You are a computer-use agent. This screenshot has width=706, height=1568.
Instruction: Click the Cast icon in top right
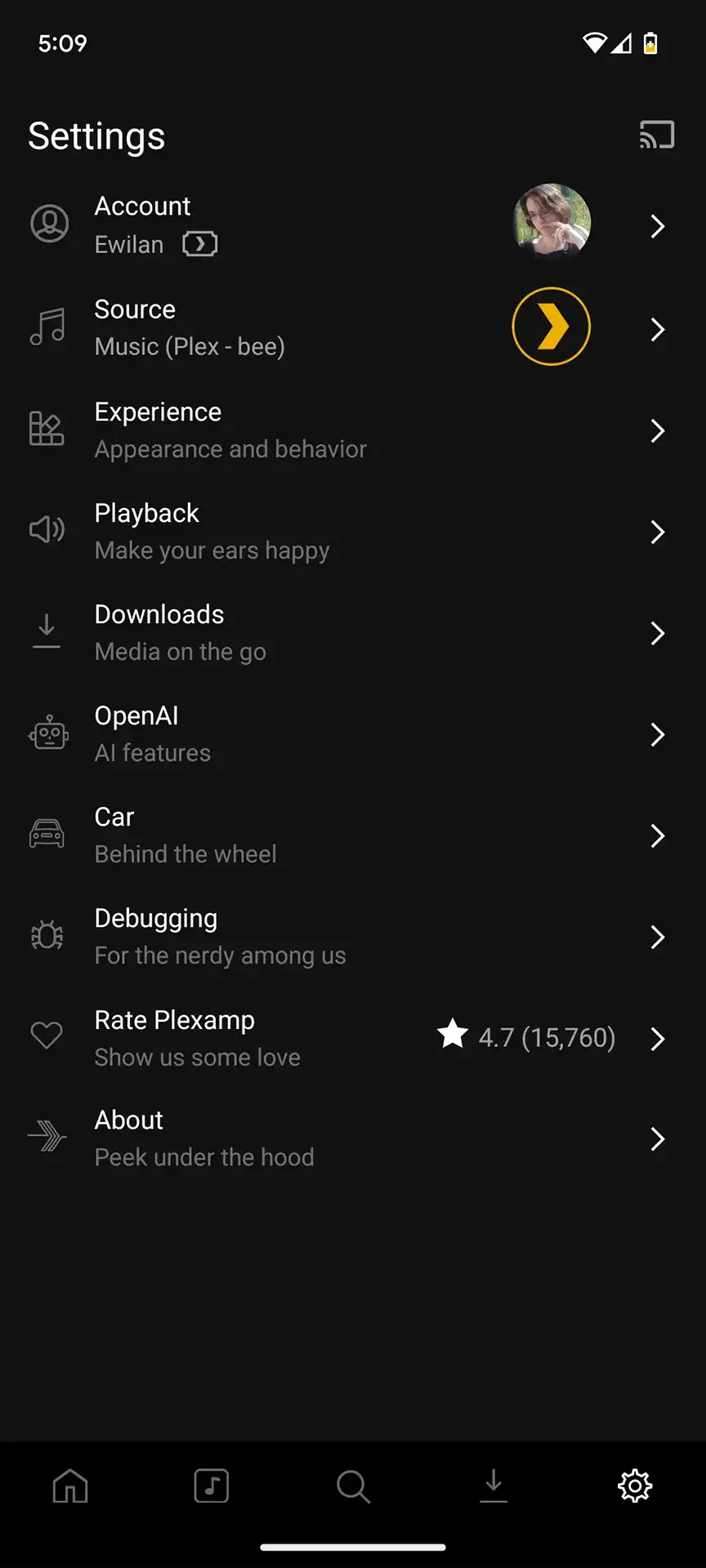tap(656, 135)
